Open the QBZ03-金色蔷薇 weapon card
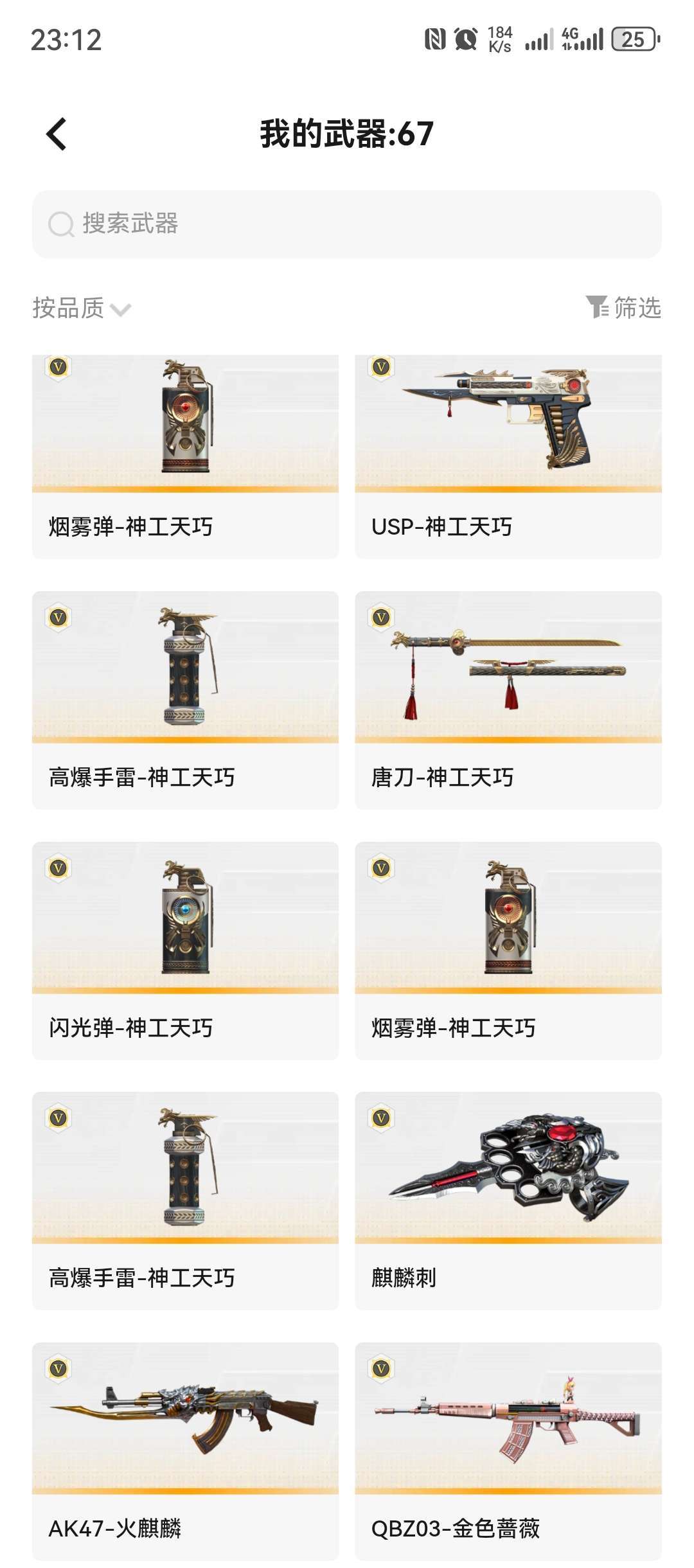 (508, 1451)
